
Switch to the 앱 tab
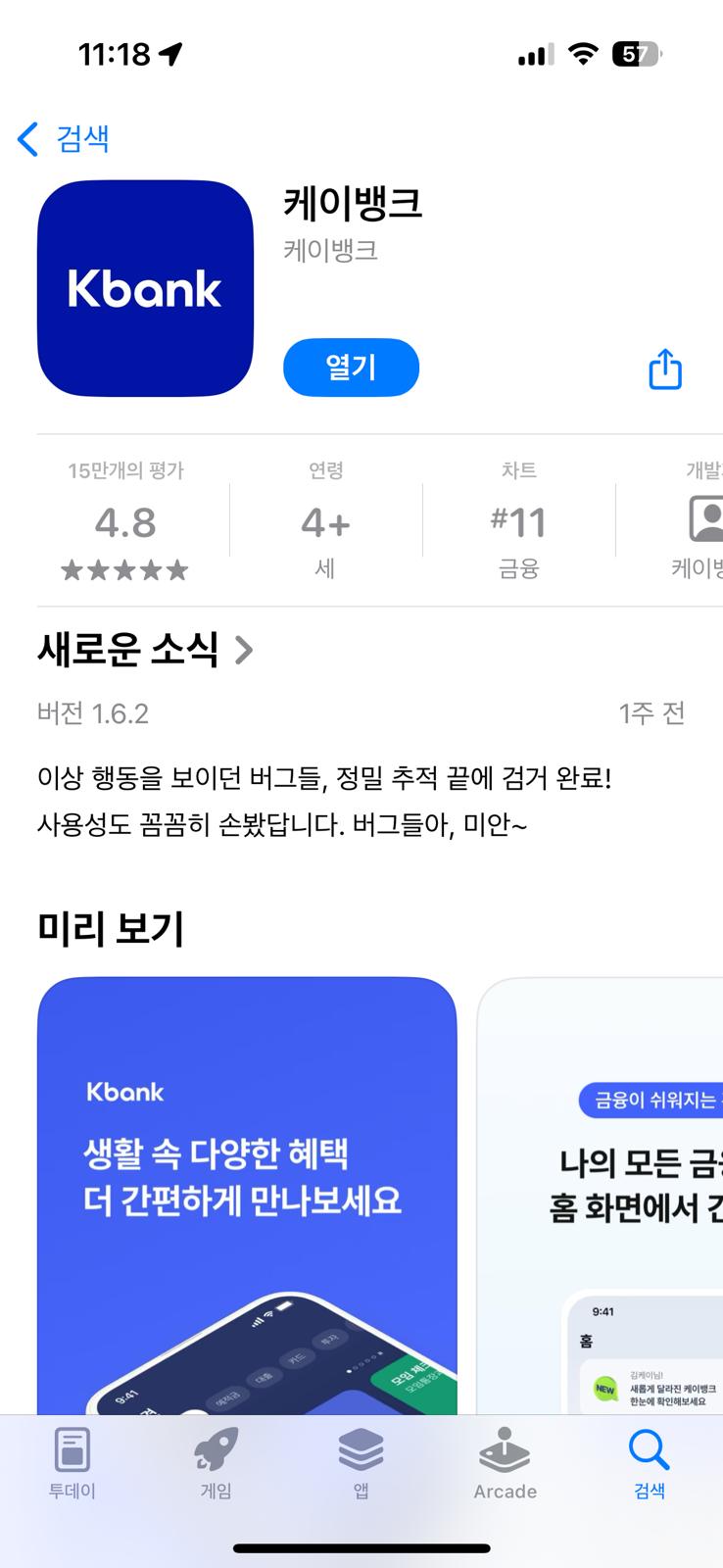coord(361,1464)
